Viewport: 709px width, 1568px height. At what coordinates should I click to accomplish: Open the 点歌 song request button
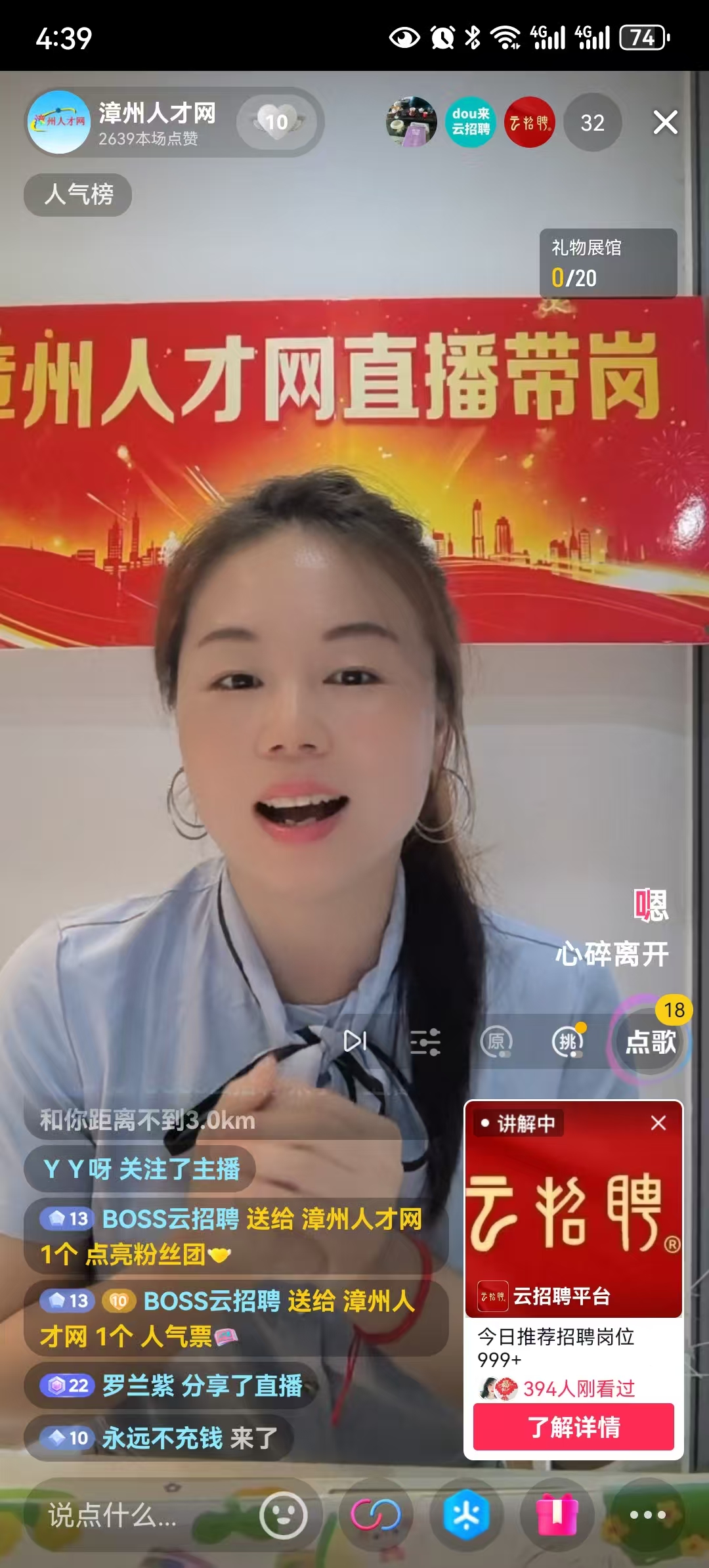tap(649, 1042)
